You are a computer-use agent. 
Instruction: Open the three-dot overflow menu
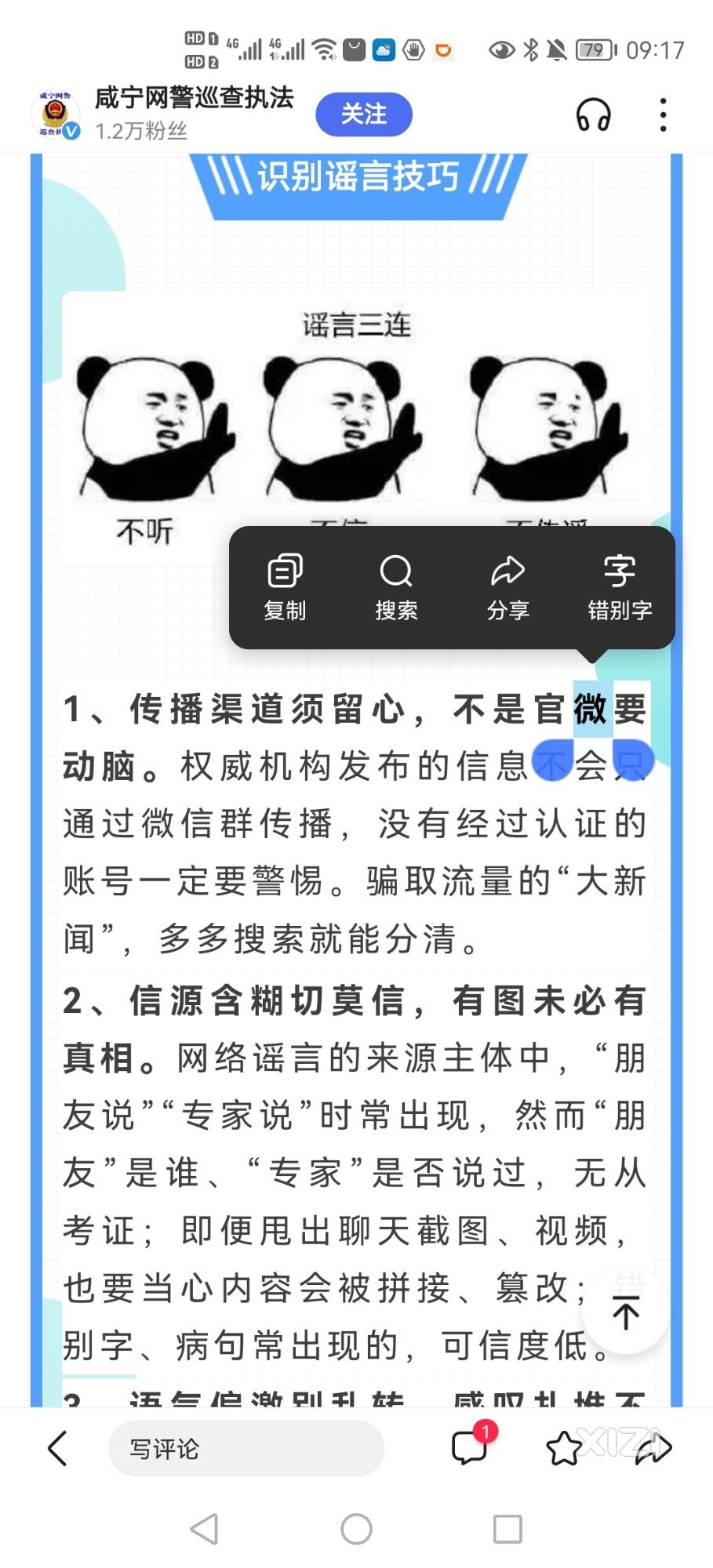pos(664,114)
